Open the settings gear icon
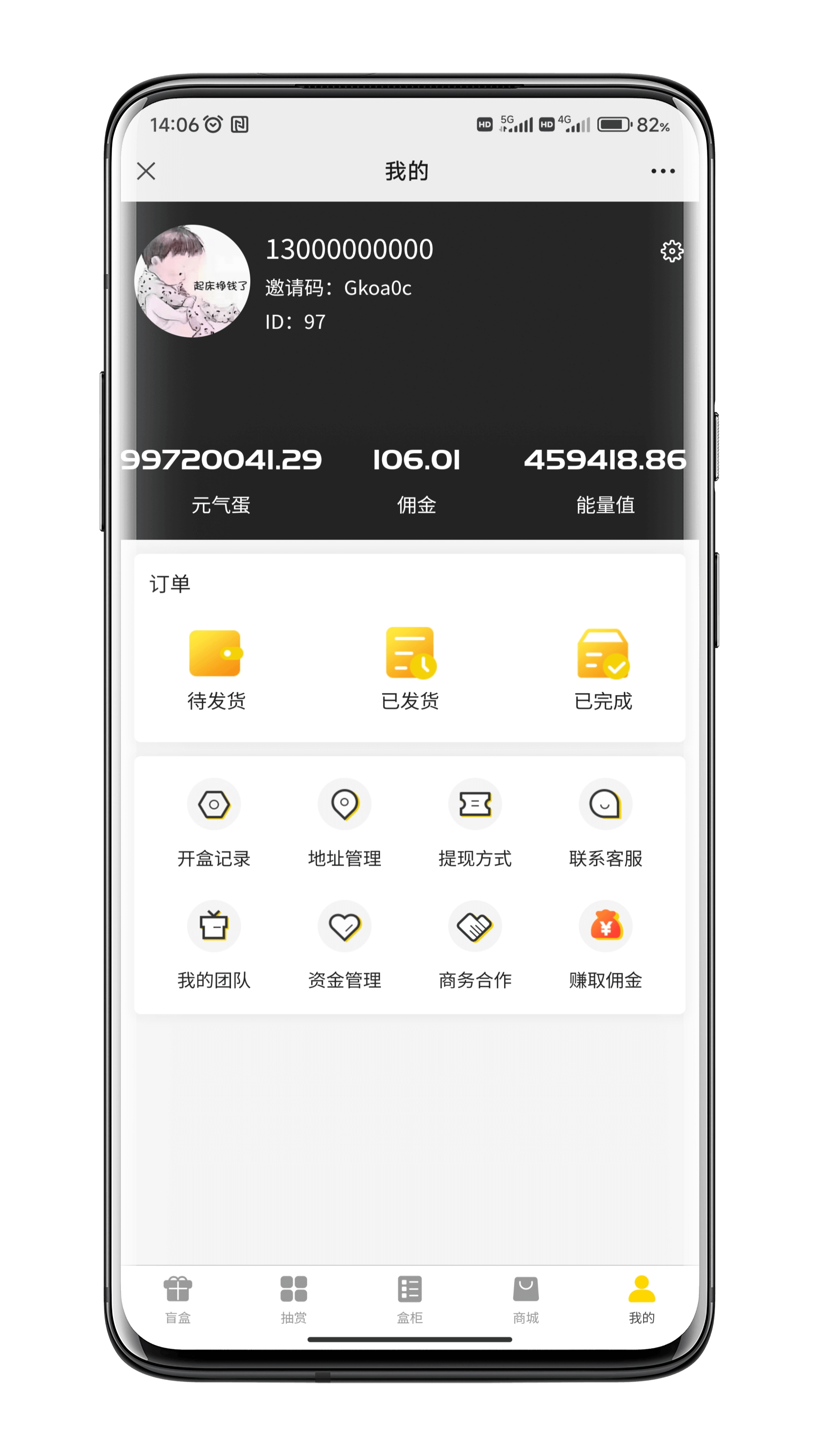The width and height of the screenshot is (819, 1456). [671, 251]
